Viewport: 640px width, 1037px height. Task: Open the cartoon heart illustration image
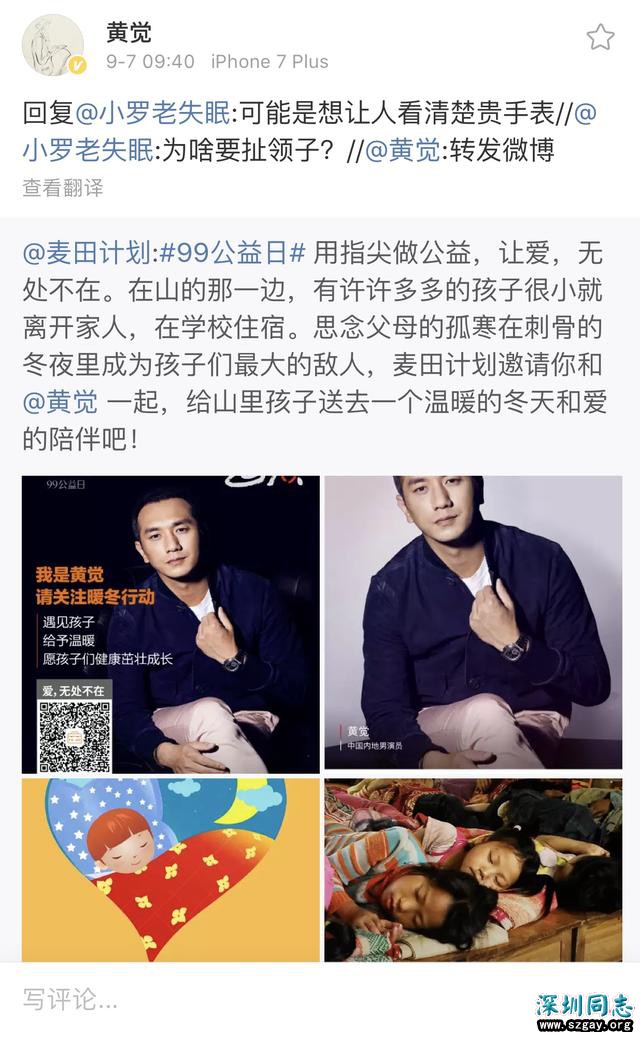[170, 868]
